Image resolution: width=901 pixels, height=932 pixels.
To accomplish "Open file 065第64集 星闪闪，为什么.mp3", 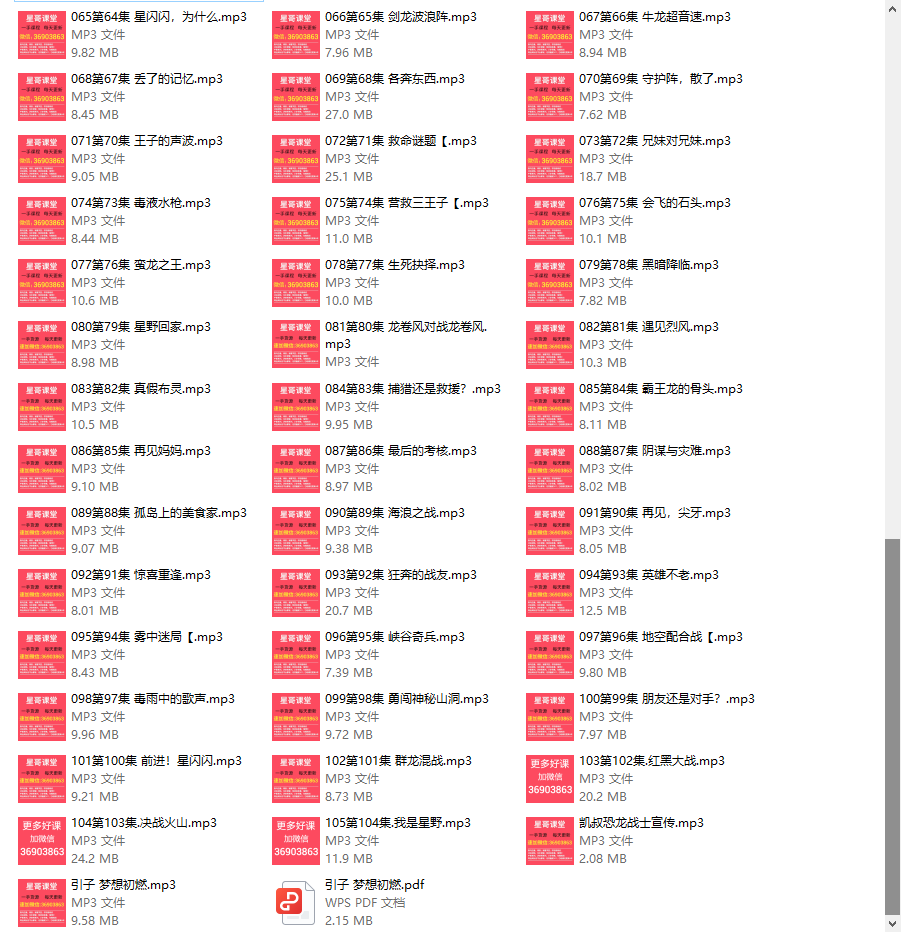I will pyautogui.click(x=160, y=17).
